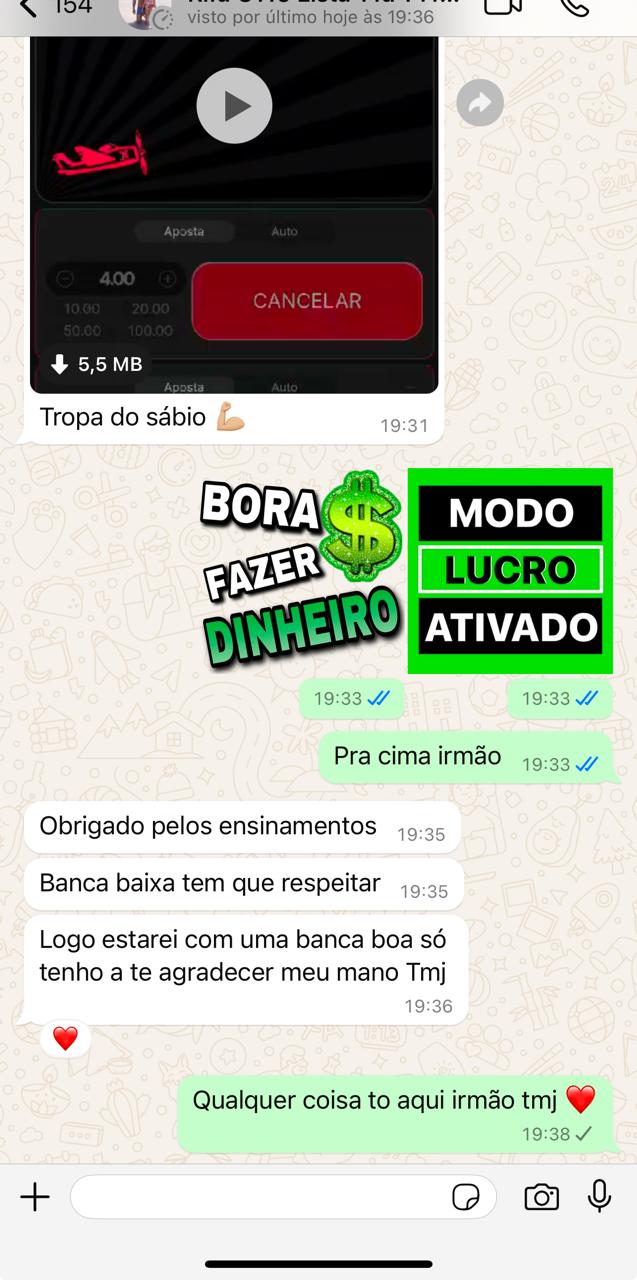Forward the video message

coord(480,102)
